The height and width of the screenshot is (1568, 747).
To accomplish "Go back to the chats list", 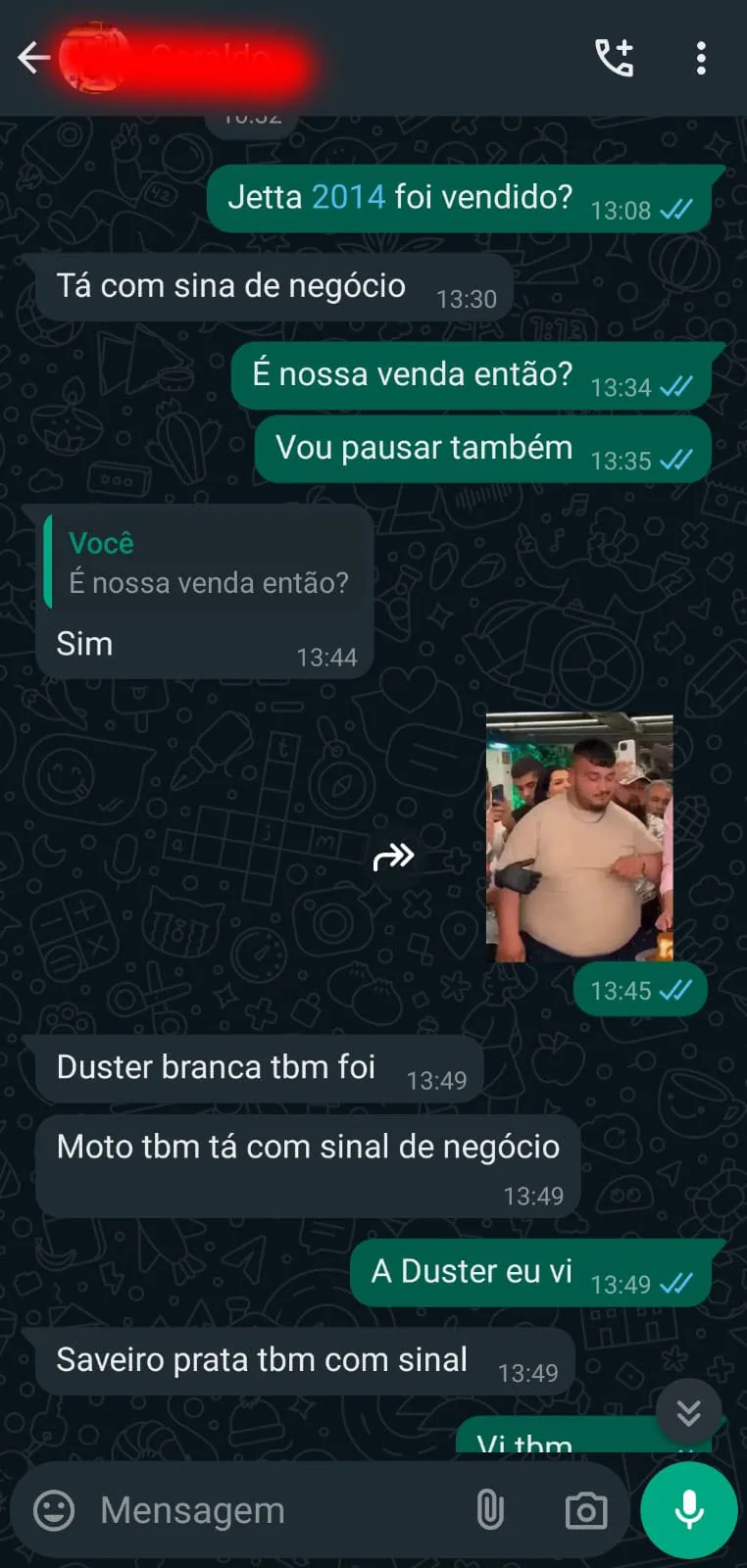I will click(x=33, y=58).
